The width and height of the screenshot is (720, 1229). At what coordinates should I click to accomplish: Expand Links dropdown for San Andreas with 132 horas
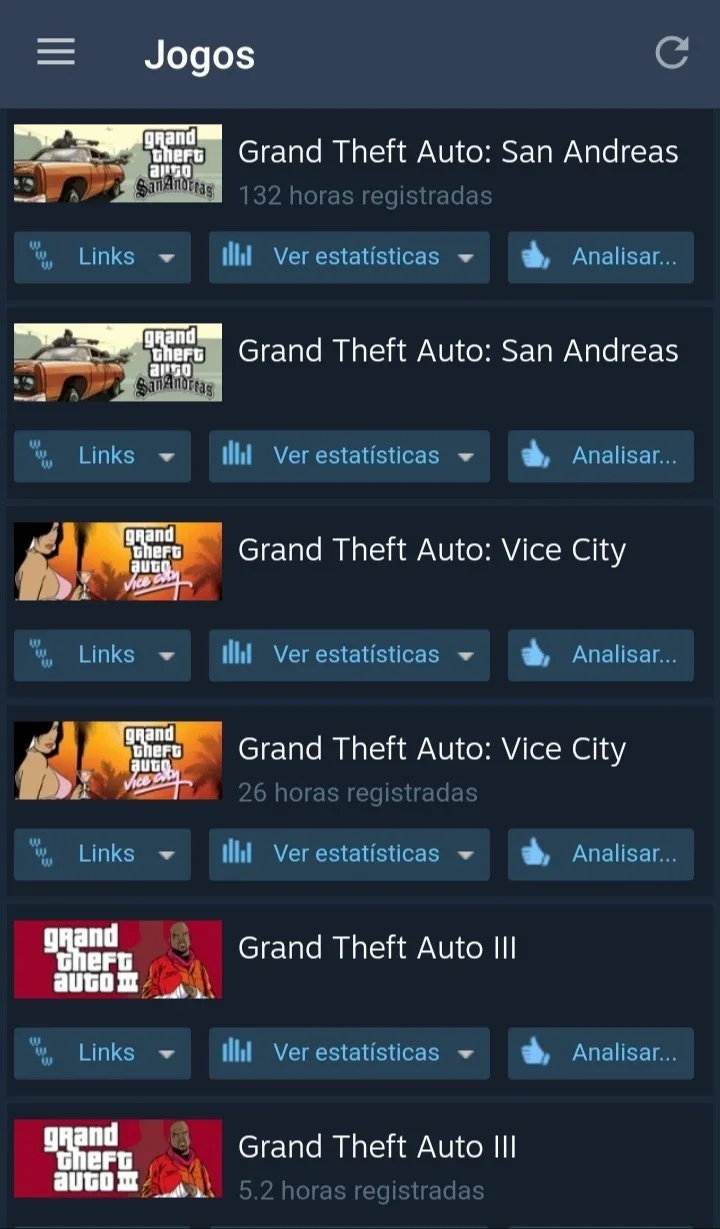tap(102, 257)
